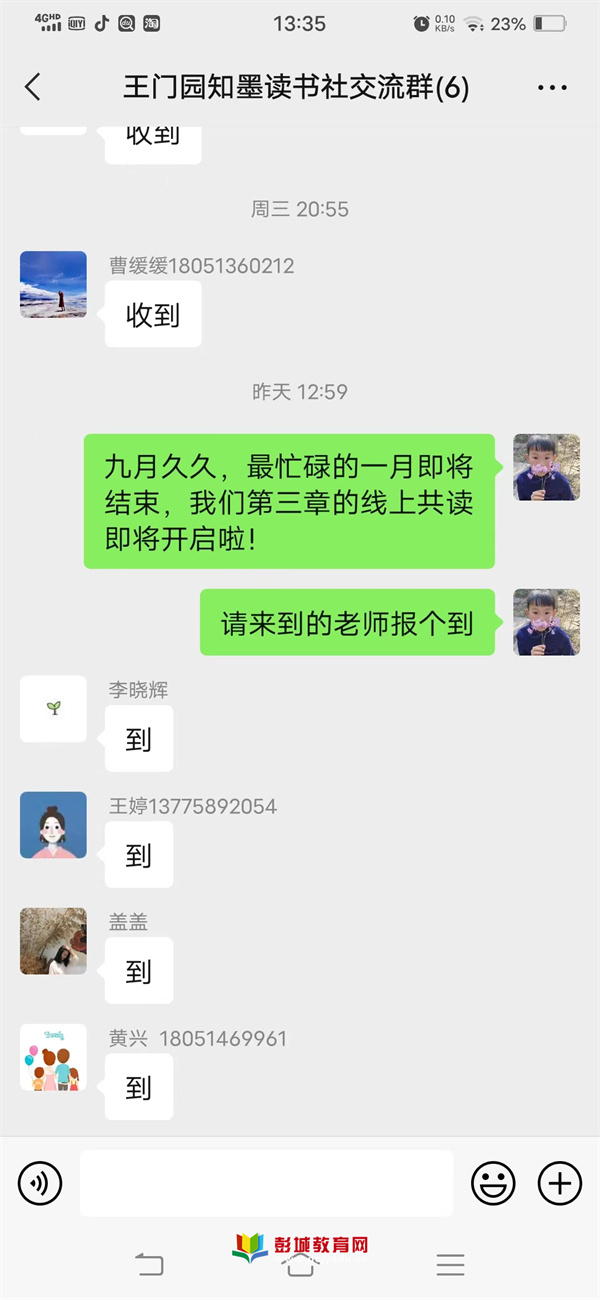Go back from the group chat

point(33,87)
